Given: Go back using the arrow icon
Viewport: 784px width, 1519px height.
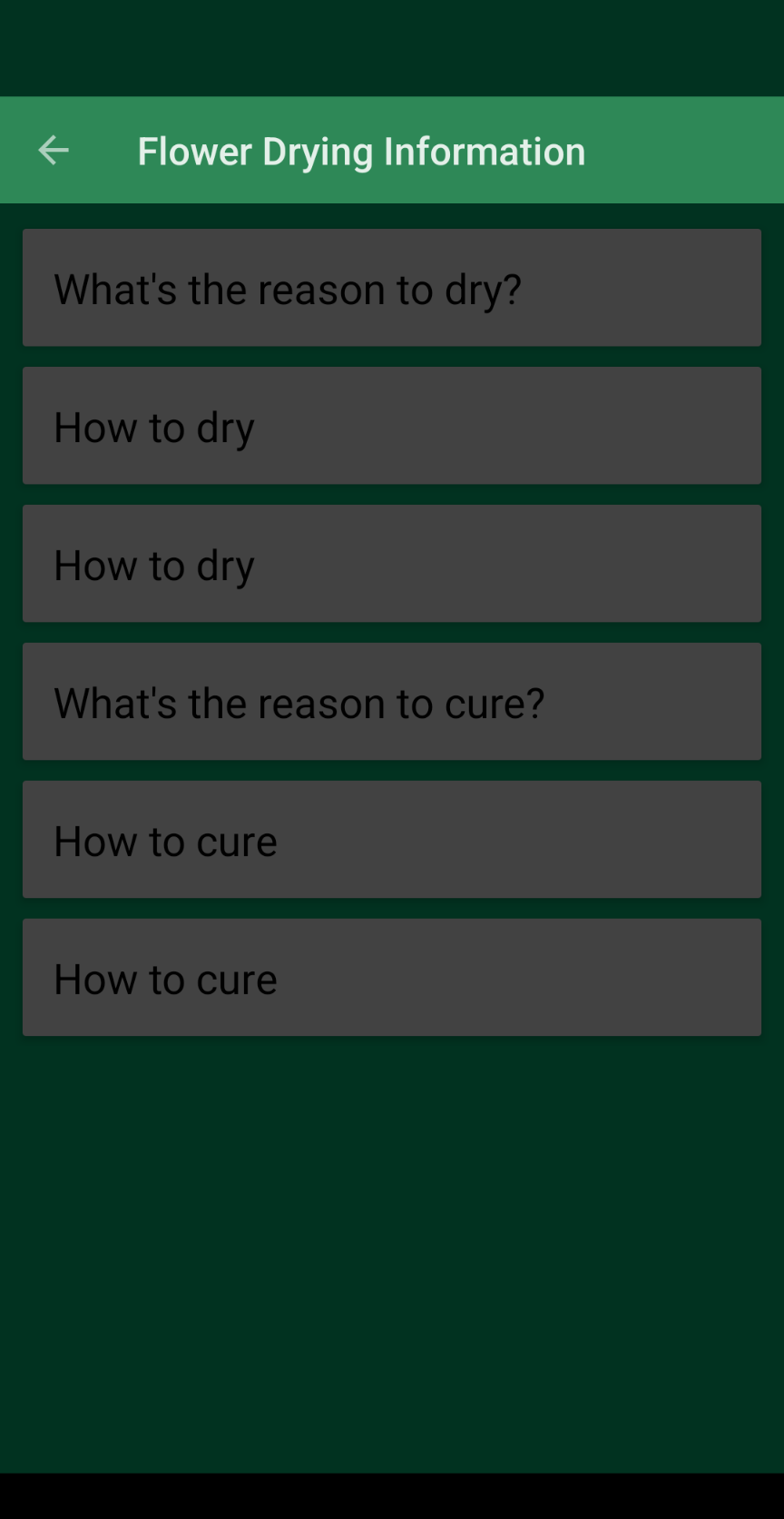Looking at the screenshot, I should click(54, 151).
